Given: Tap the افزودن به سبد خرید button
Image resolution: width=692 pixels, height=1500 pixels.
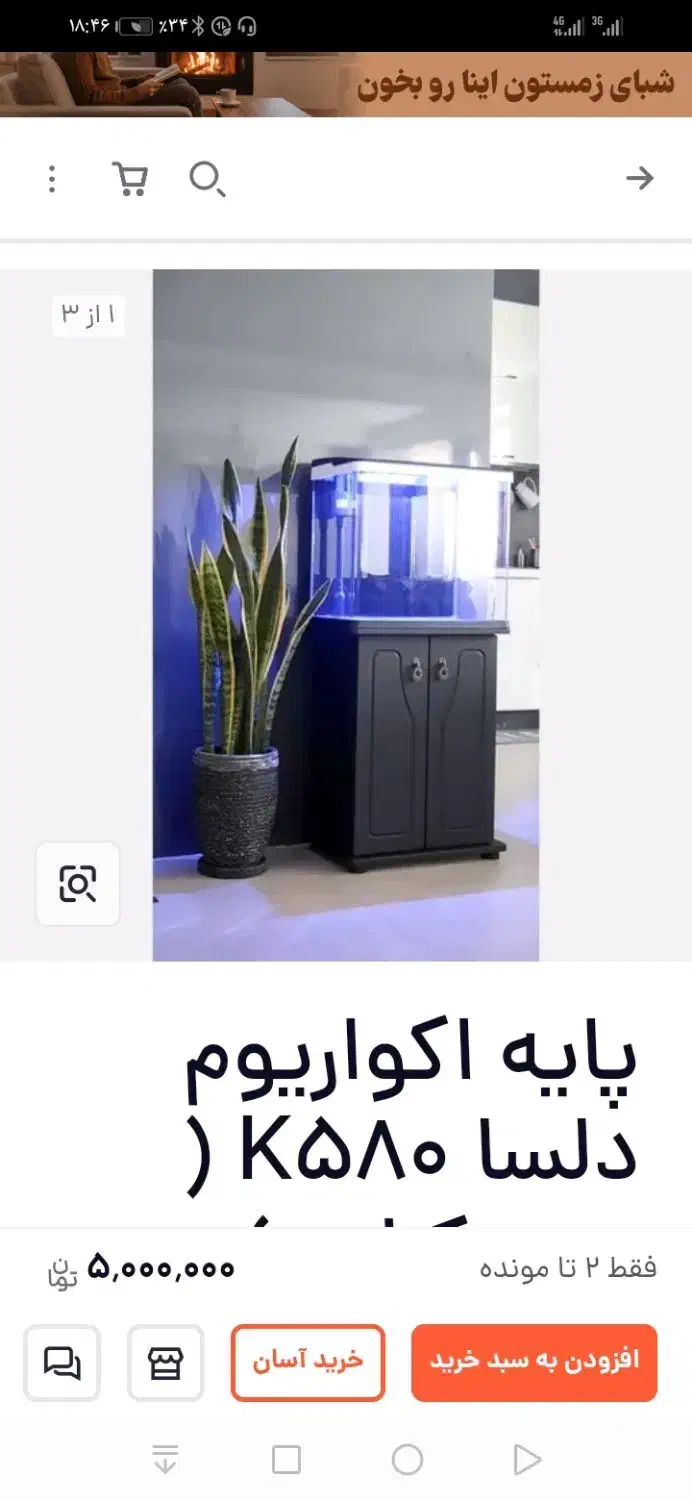Looking at the screenshot, I should [x=534, y=1362].
